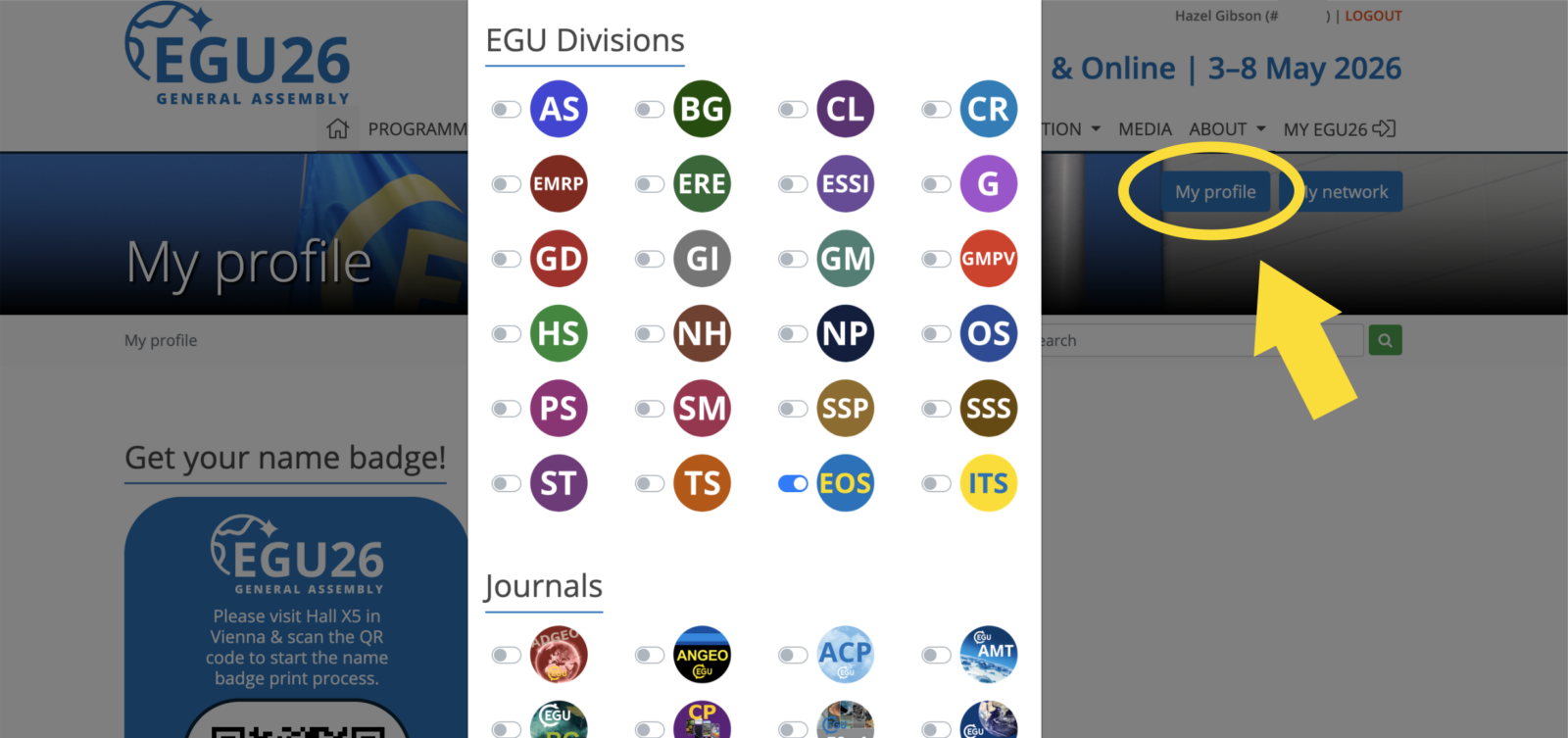Disable the EOS division toggle
The width and height of the screenshot is (1568, 738).
click(x=792, y=483)
